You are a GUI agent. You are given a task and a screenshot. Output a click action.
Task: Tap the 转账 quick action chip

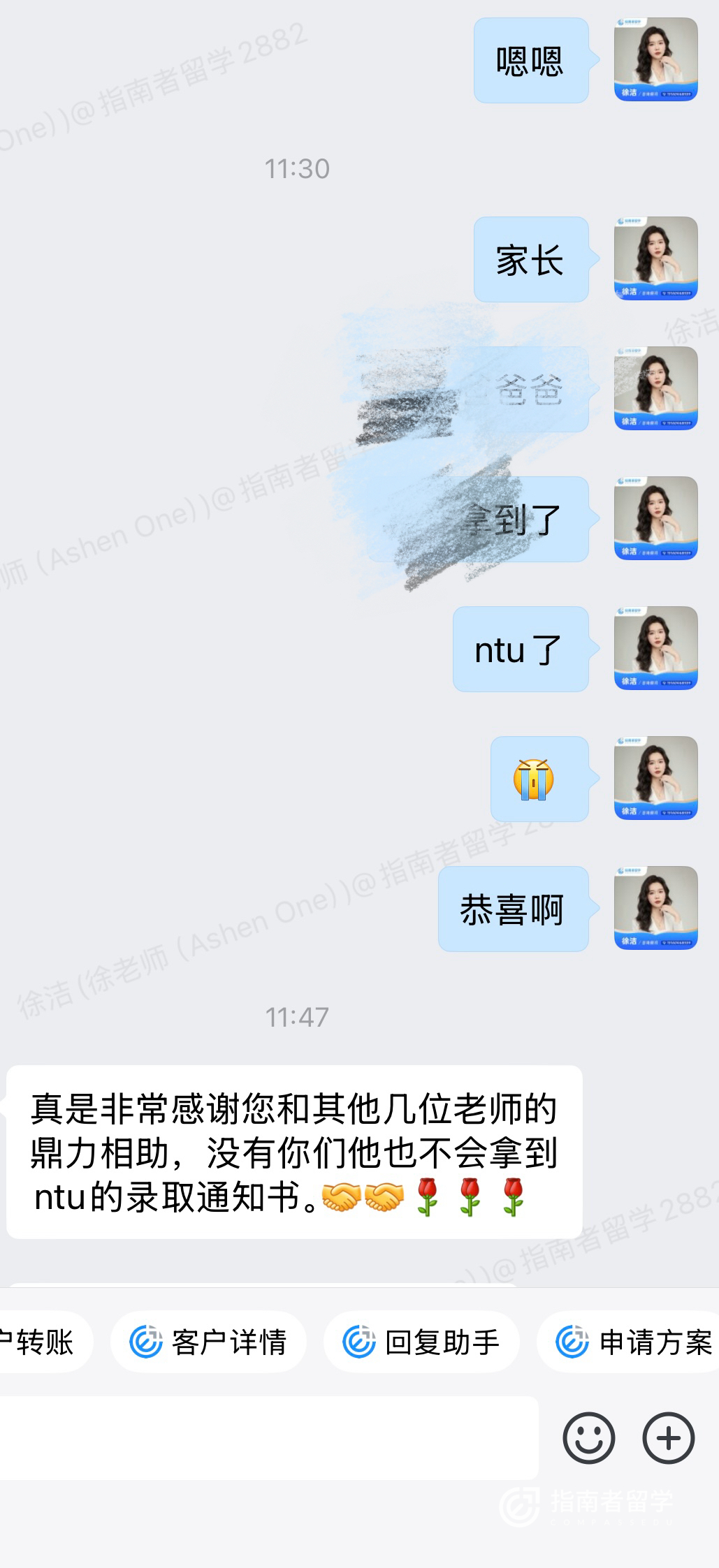click(x=42, y=1342)
